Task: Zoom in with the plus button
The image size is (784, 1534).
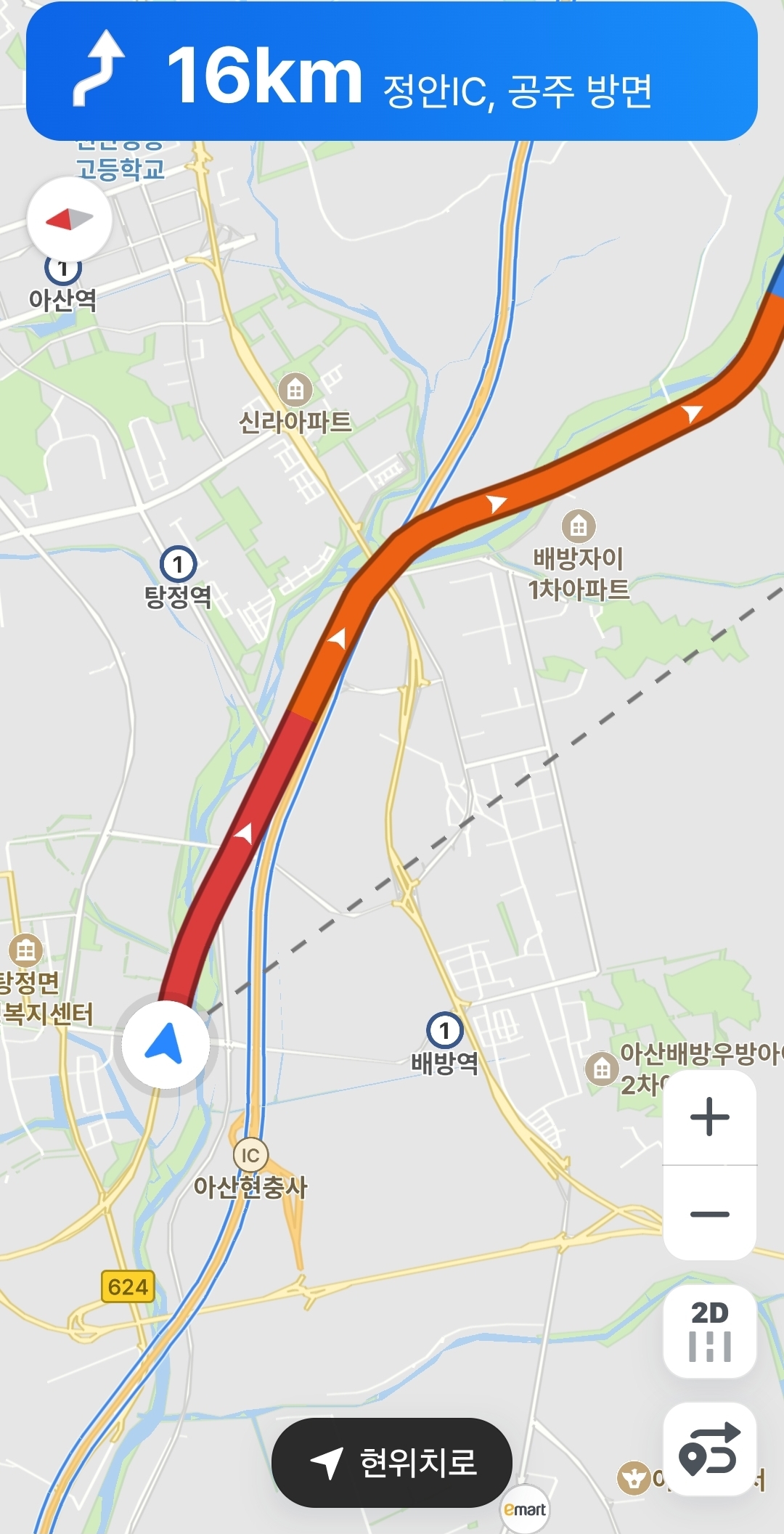Action: (709, 1117)
